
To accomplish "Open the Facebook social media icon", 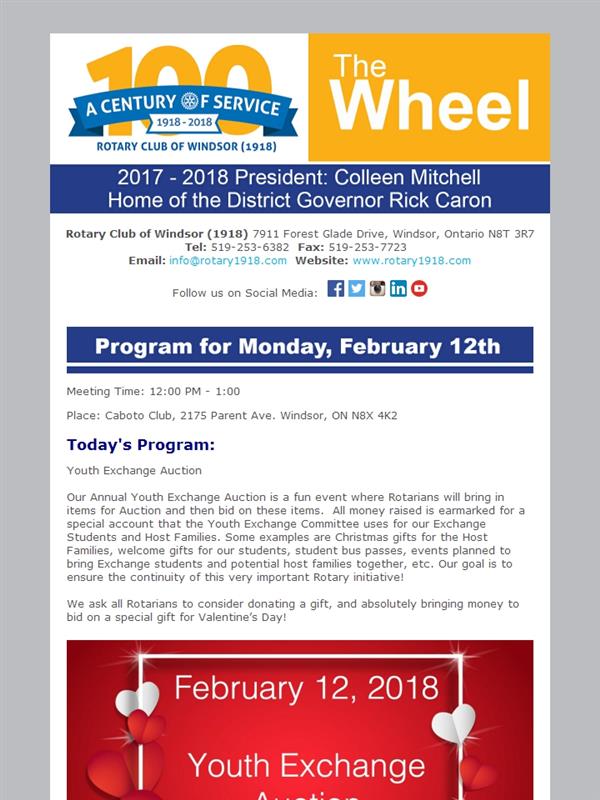I will [336, 288].
